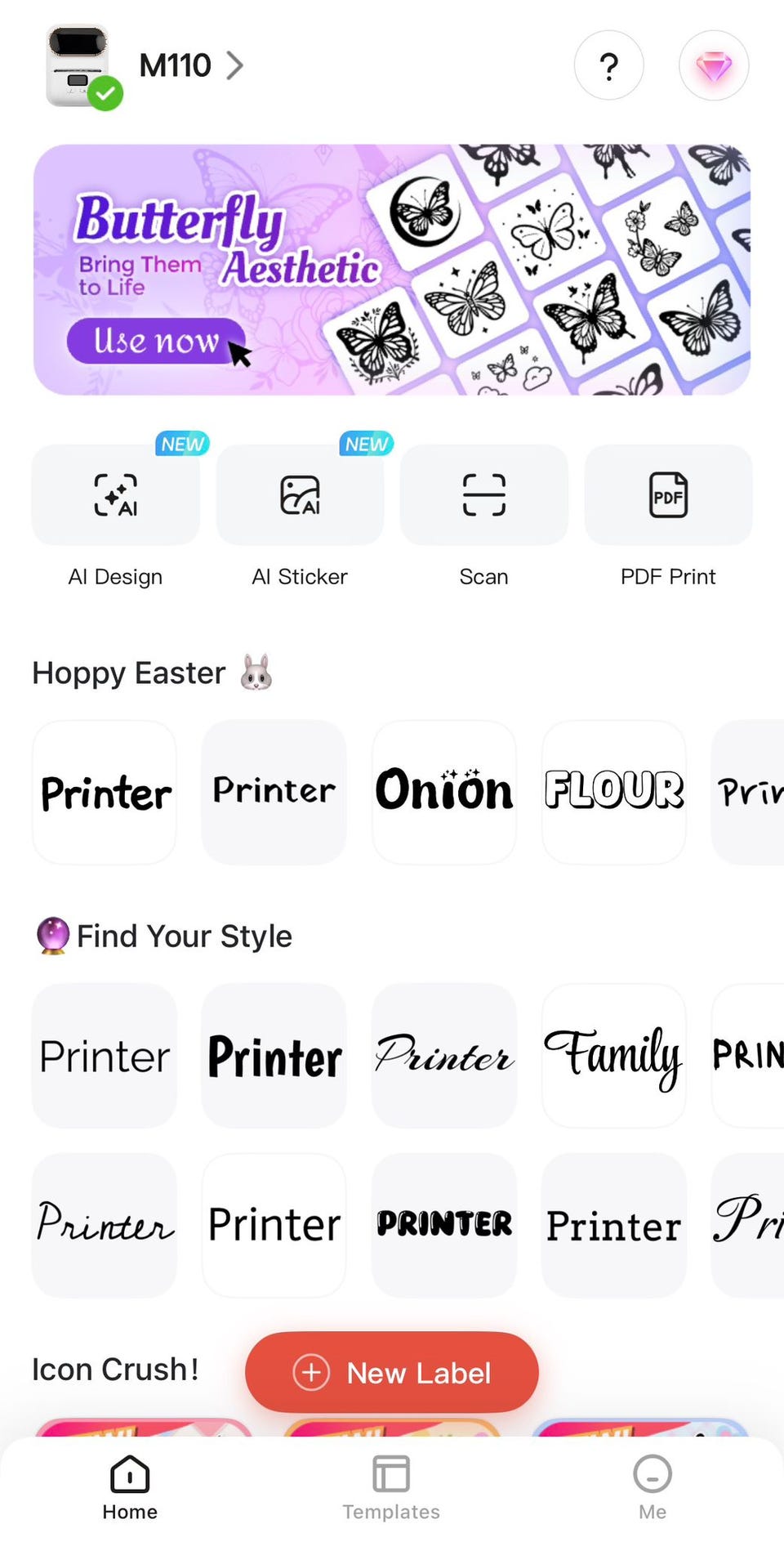Open the M110 printer selector
This screenshot has height=1542, width=784.
(189, 65)
